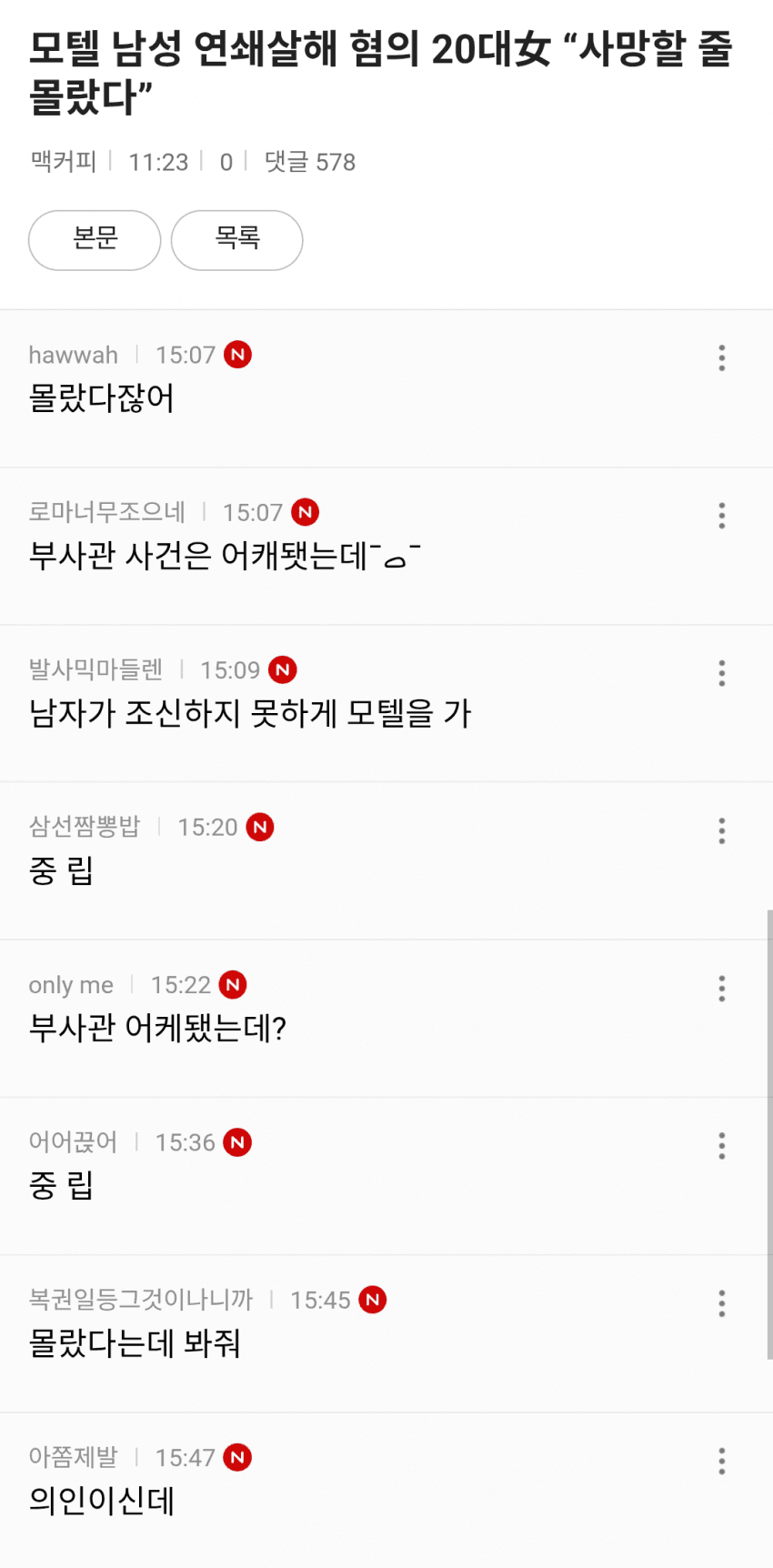Open more options on 로마너무조으네's comment
This screenshot has width=773, height=1568.
pyautogui.click(x=722, y=516)
